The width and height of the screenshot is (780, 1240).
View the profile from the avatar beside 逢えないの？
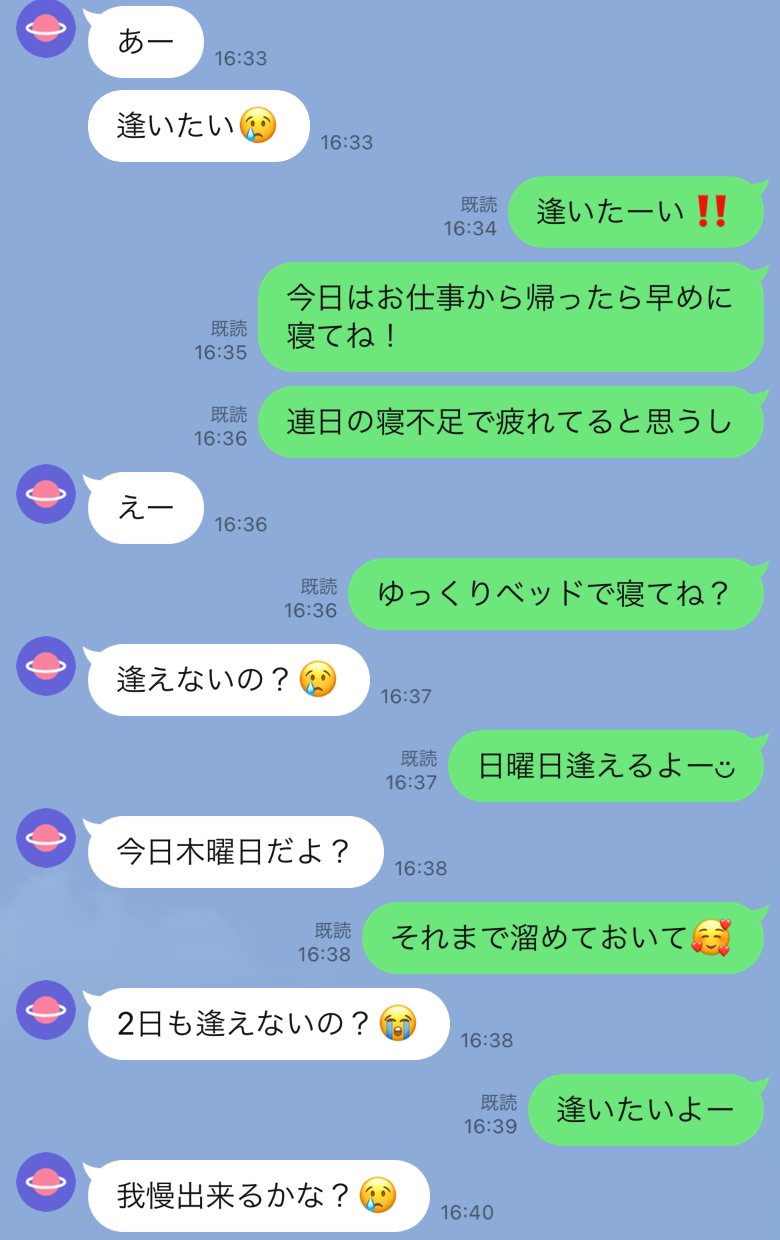[46, 666]
